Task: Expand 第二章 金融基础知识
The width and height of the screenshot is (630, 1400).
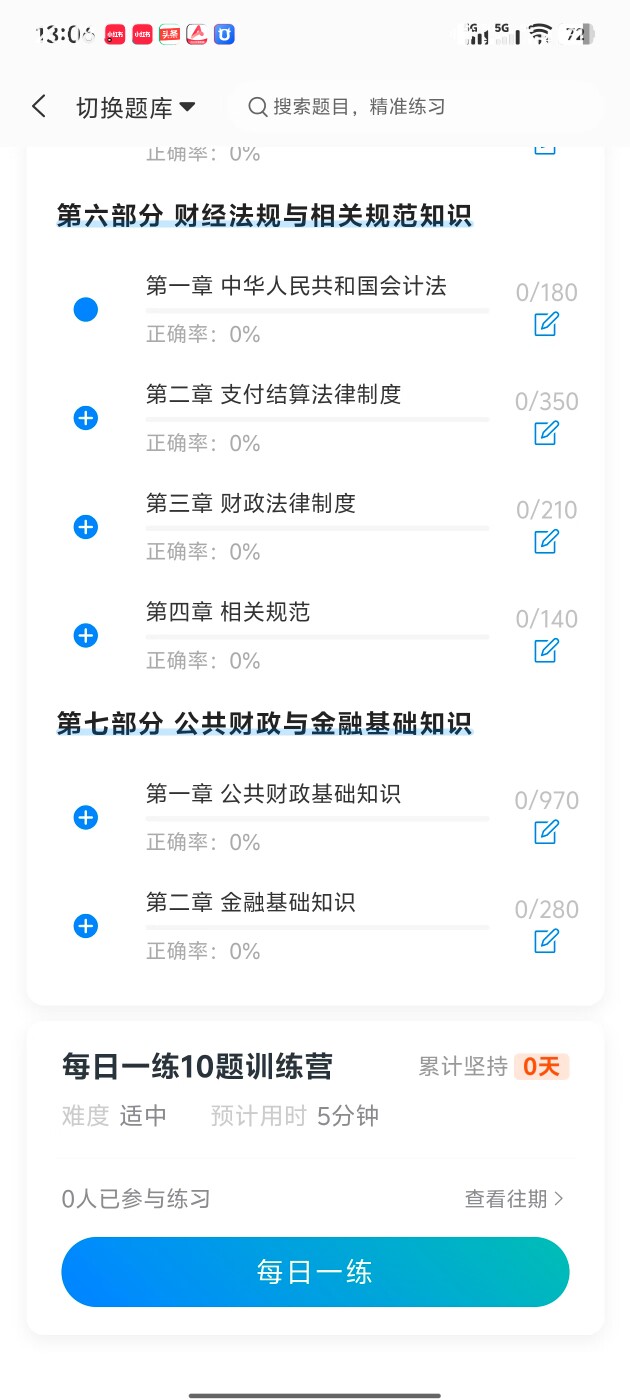Action: pos(86,927)
